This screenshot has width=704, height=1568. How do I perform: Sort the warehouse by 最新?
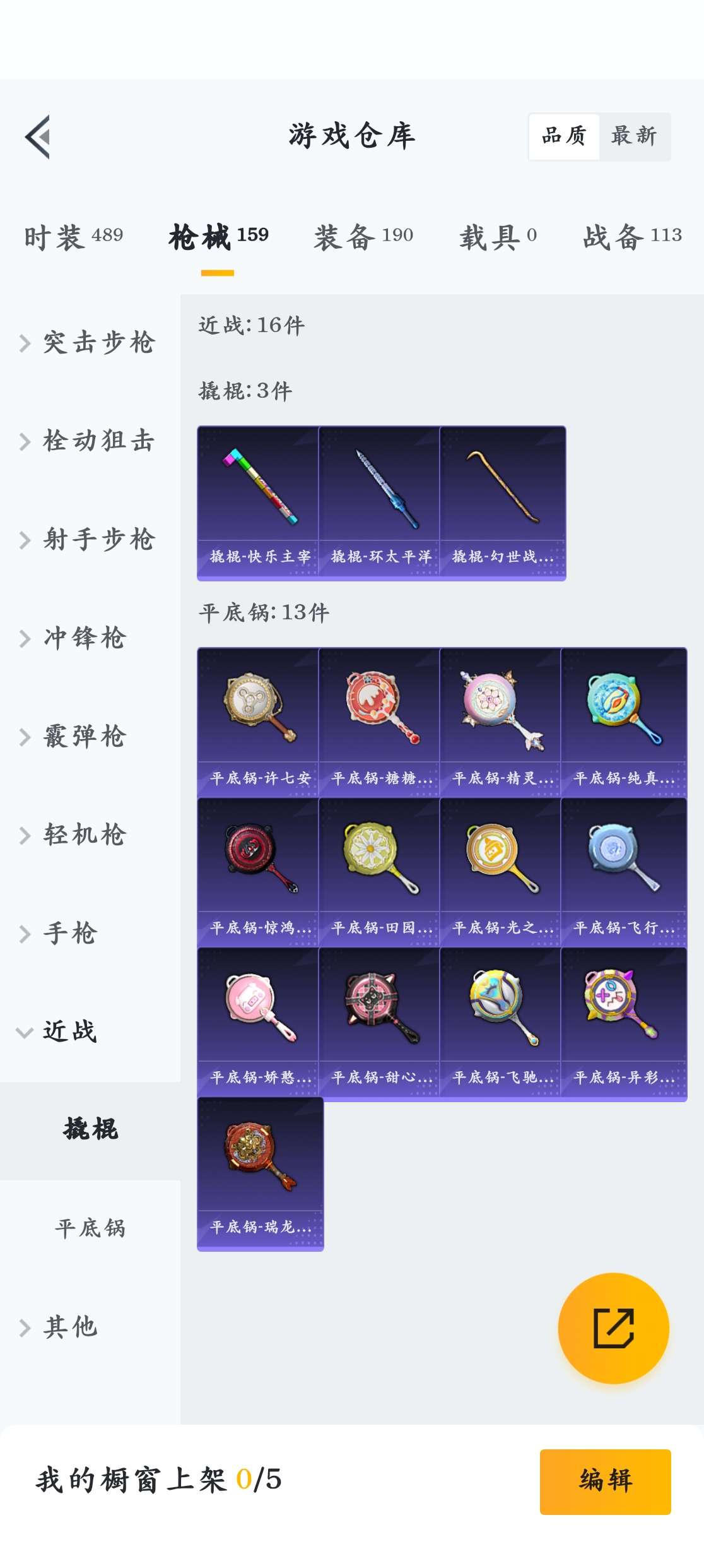tap(633, 136)
